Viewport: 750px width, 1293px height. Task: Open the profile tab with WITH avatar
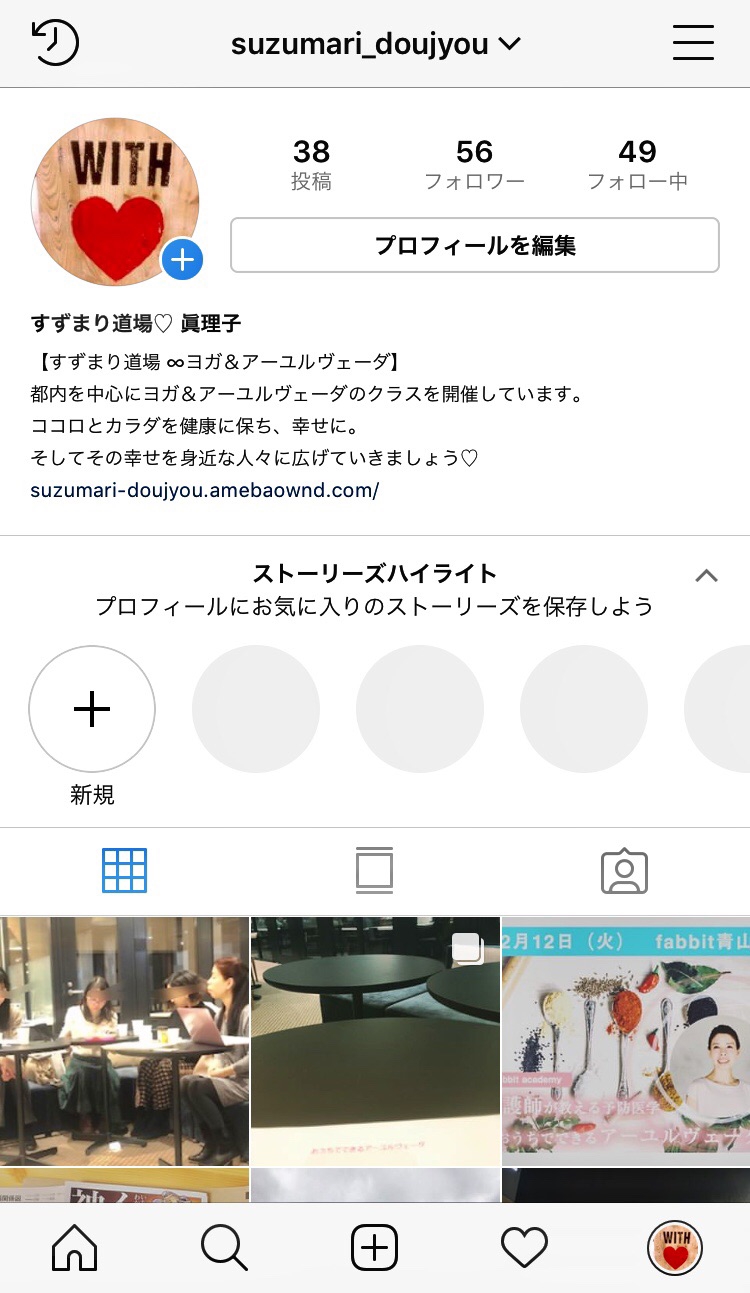pyautogui.click(x=675, y=1248)
